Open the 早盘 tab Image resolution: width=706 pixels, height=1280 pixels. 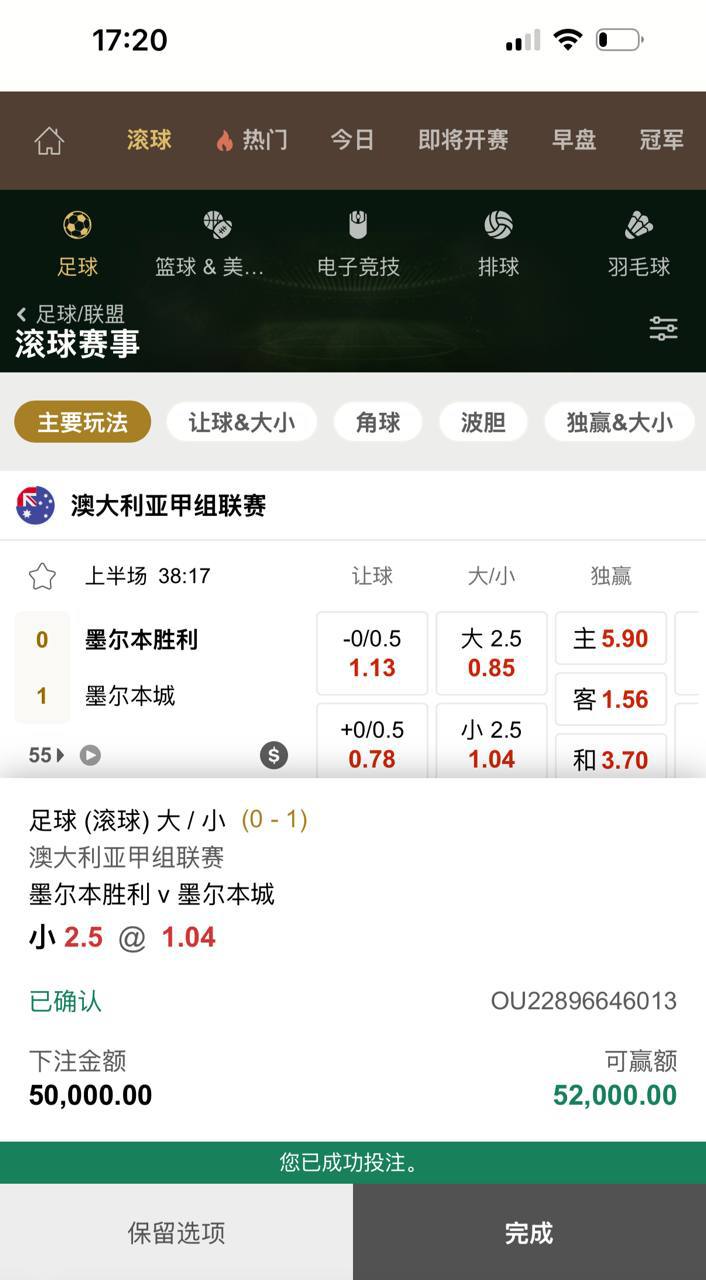coord(574,140)
